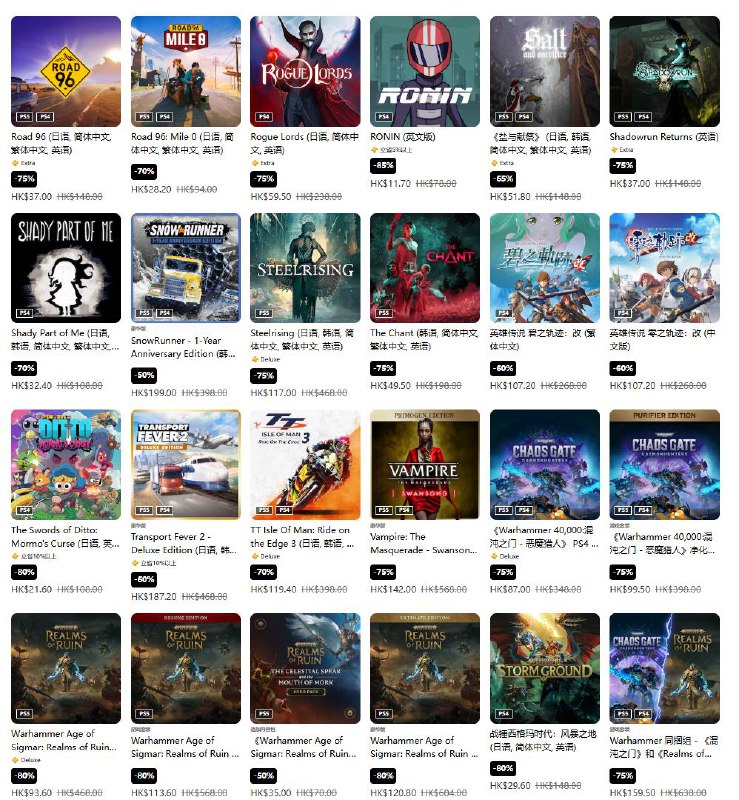Select Chaos Gate Purifier Edition card
The height and width of the screenshot is (800, 739).
[x=664, y=464]
